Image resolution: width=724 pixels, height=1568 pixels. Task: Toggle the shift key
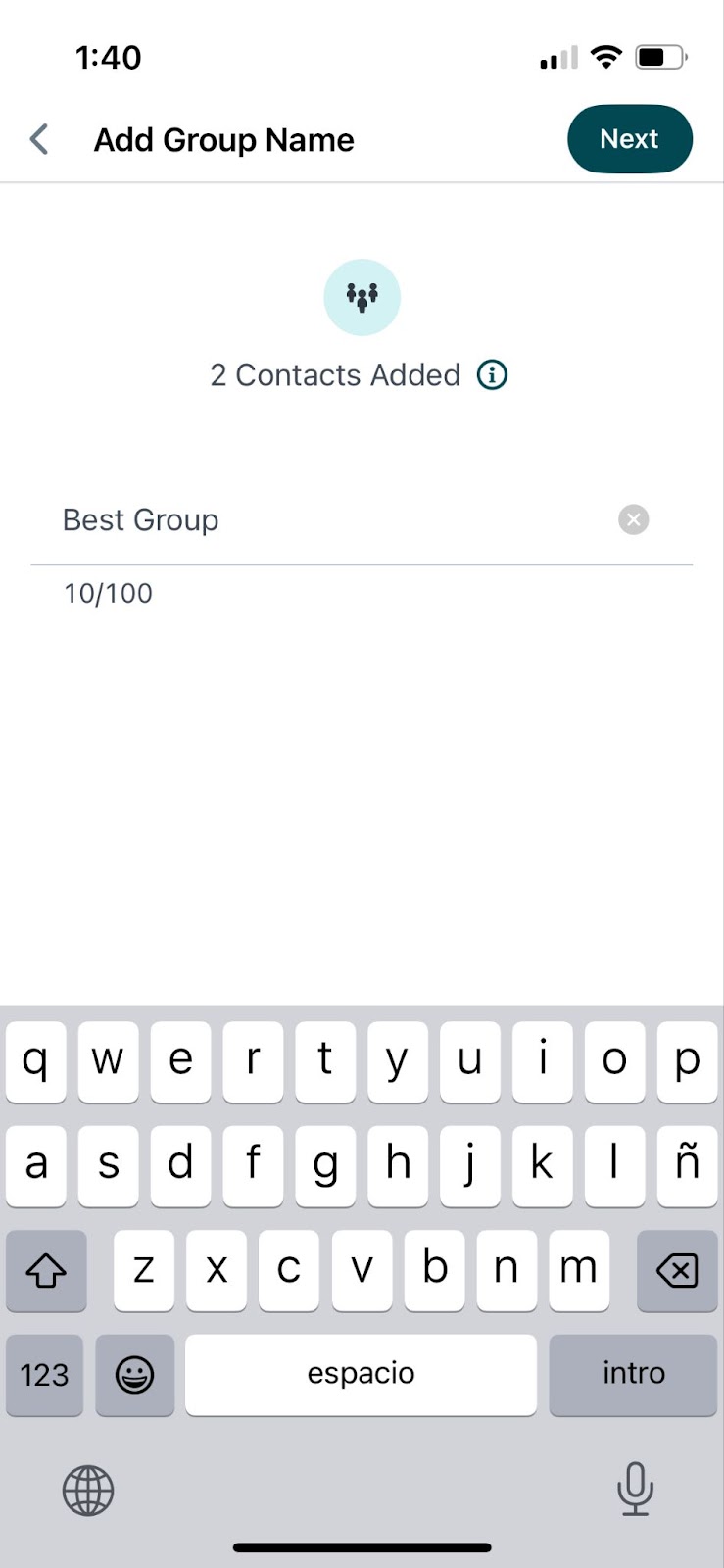[46, 1271]
